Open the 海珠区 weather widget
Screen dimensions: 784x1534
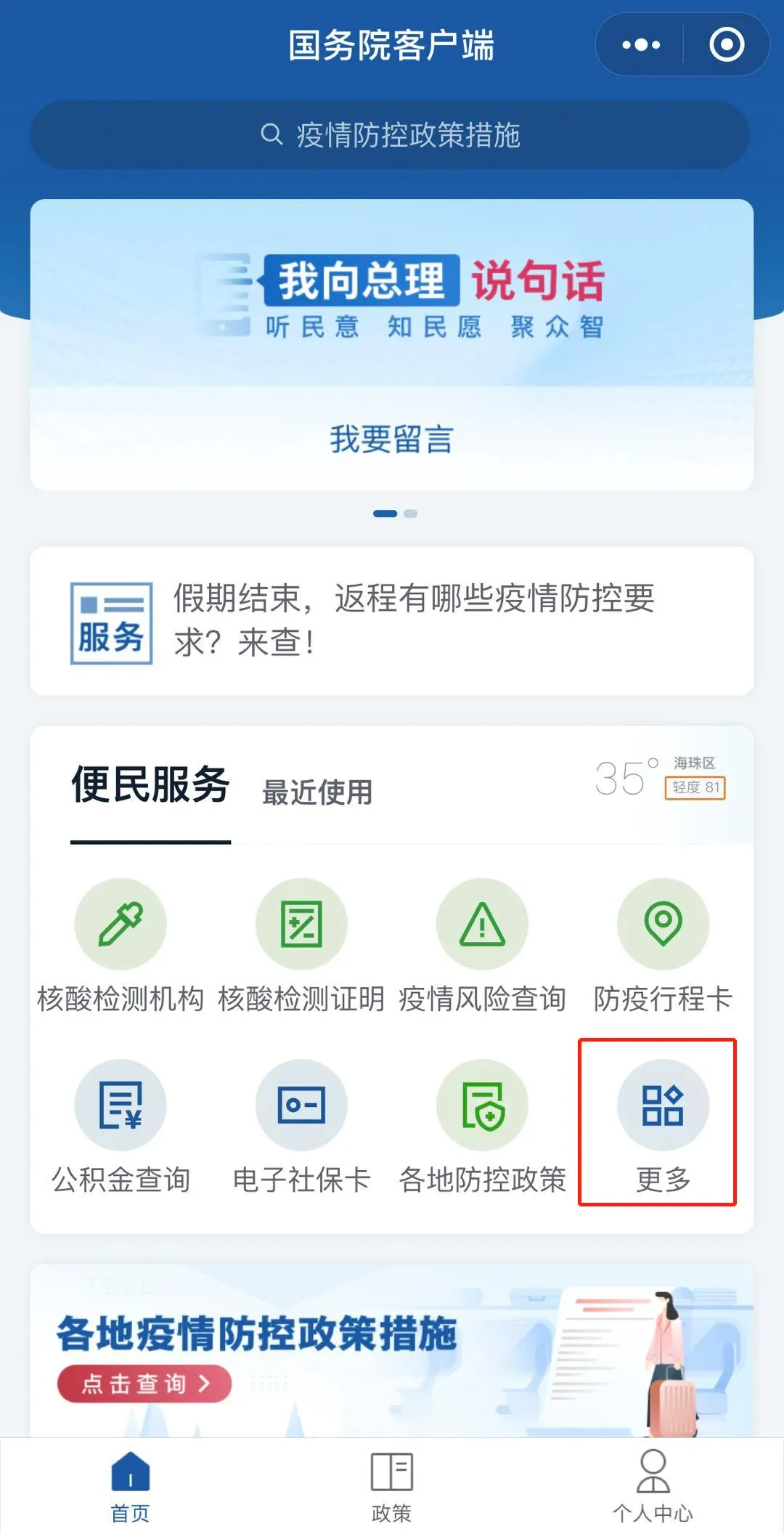[x=660, y=779]
